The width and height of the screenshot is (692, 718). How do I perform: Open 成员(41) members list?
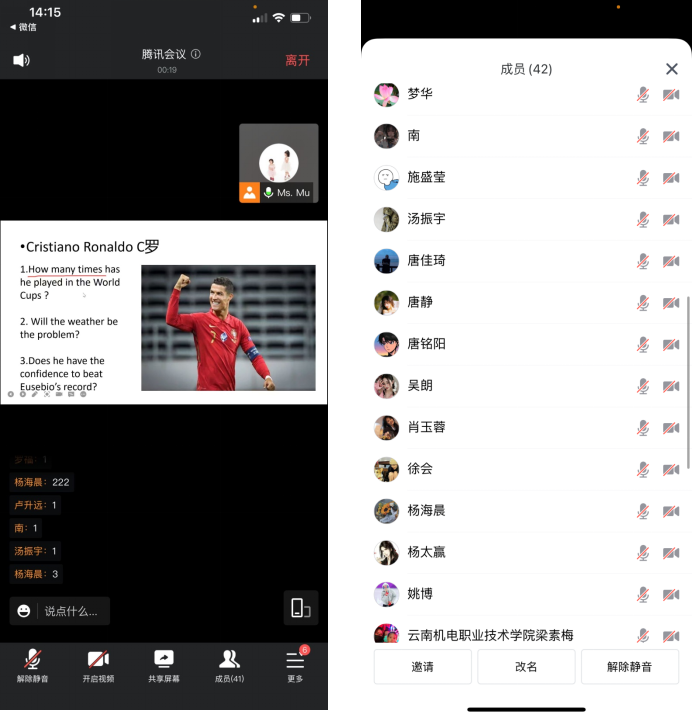pyautogui.click(x=229, y=664)
